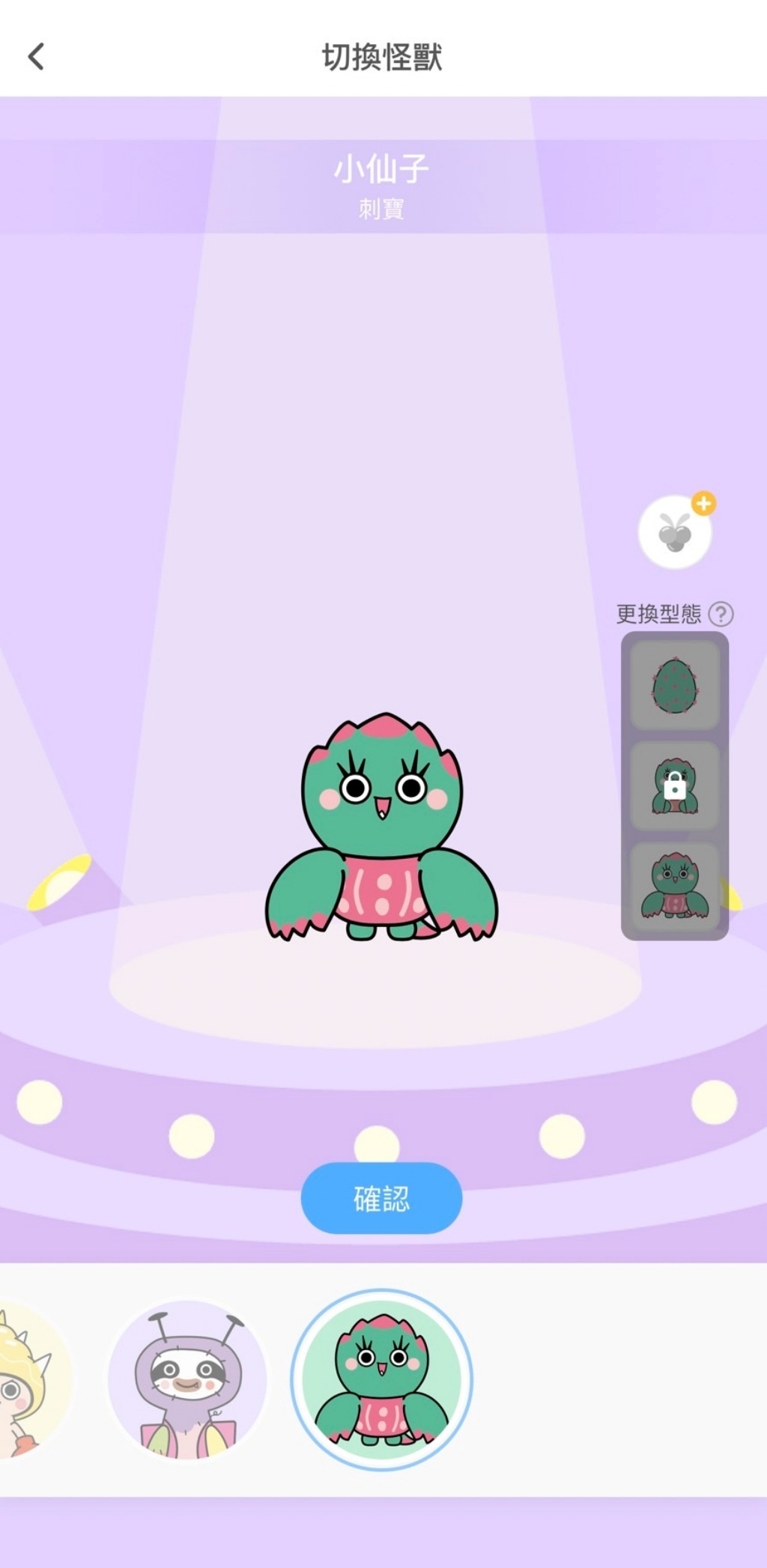Tap the berry icon with plus badge

(675, 532)
